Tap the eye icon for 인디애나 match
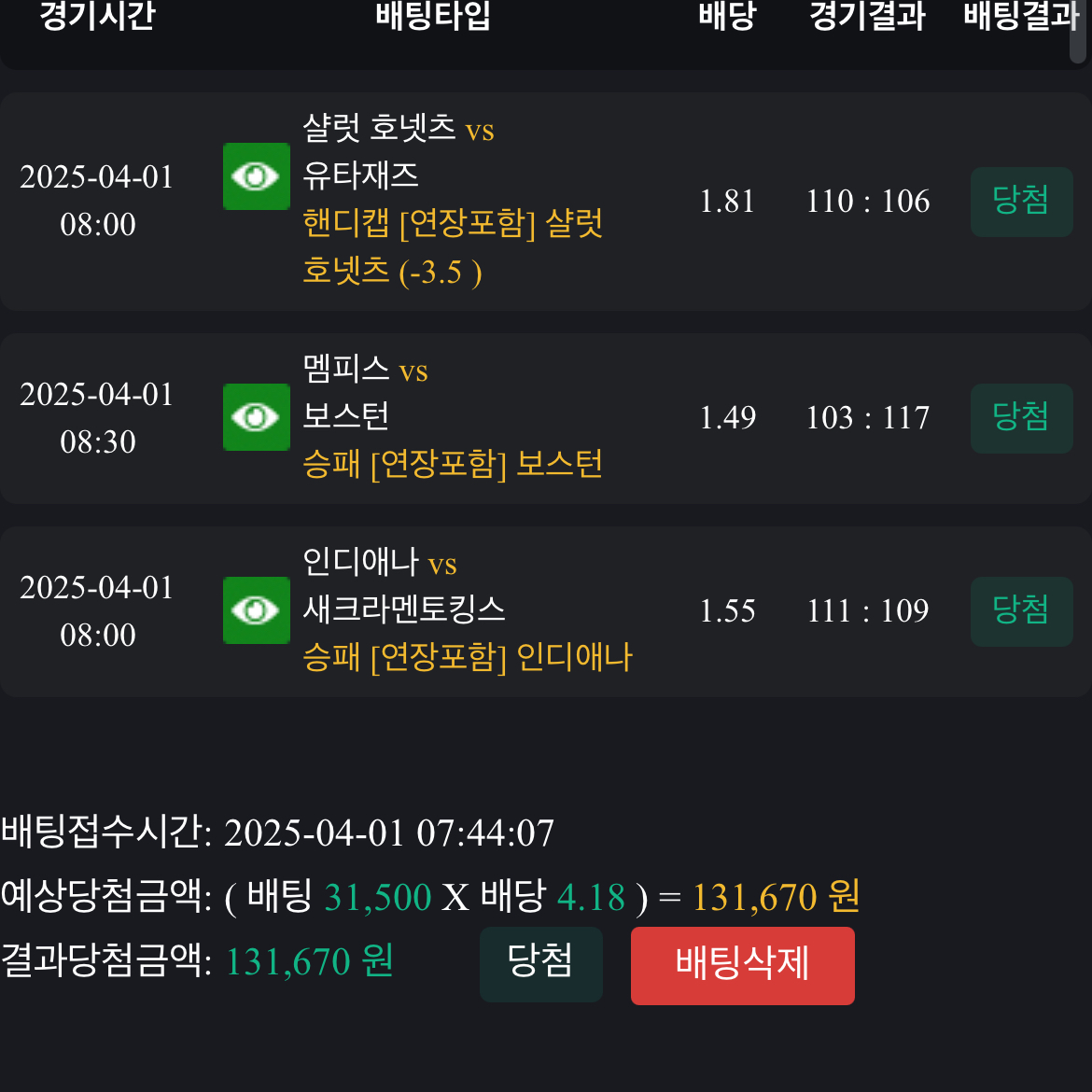The height and width of the screenshot is (1092, 1092). point(256,610)
